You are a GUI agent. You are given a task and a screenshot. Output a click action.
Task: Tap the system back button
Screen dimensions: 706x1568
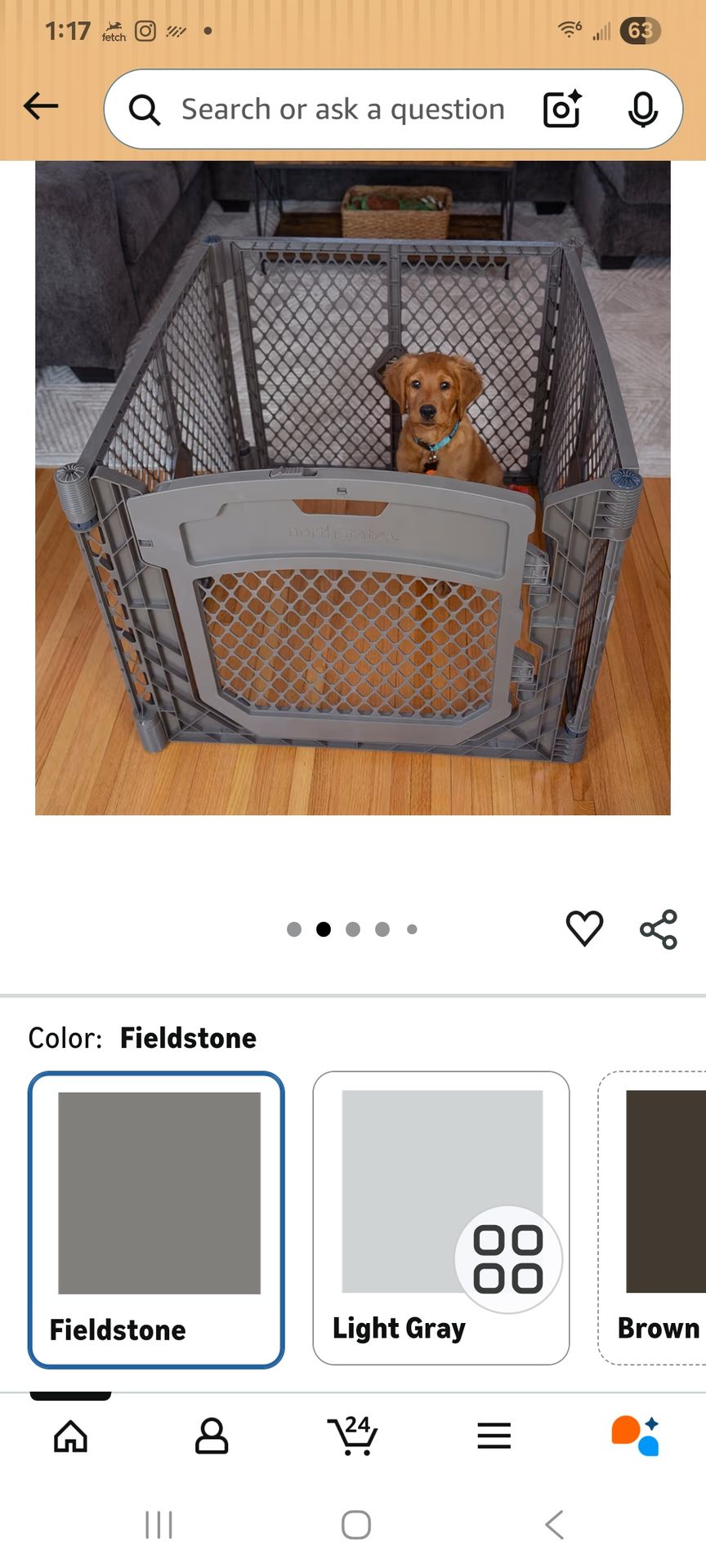(554, 1525)
